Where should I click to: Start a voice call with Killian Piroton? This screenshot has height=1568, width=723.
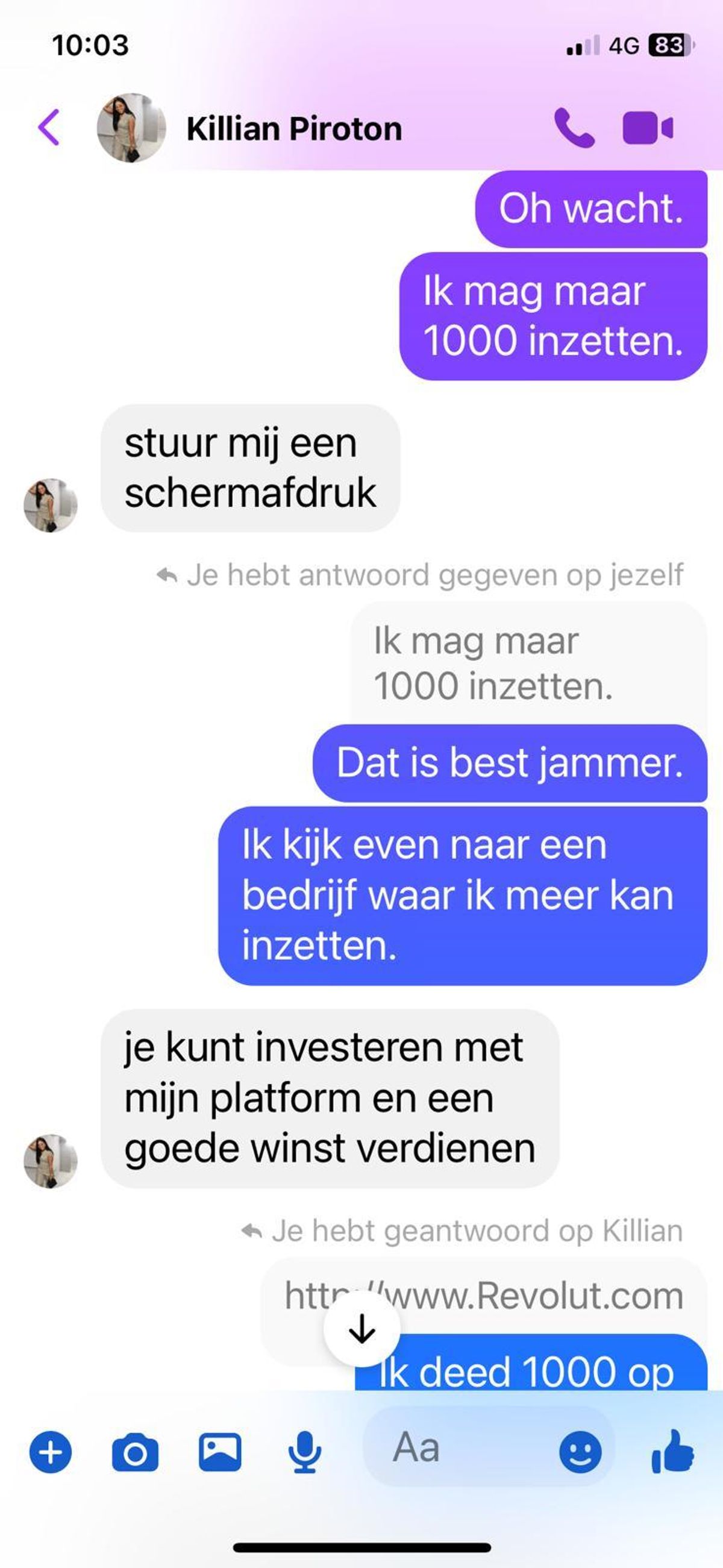point(574,128)
